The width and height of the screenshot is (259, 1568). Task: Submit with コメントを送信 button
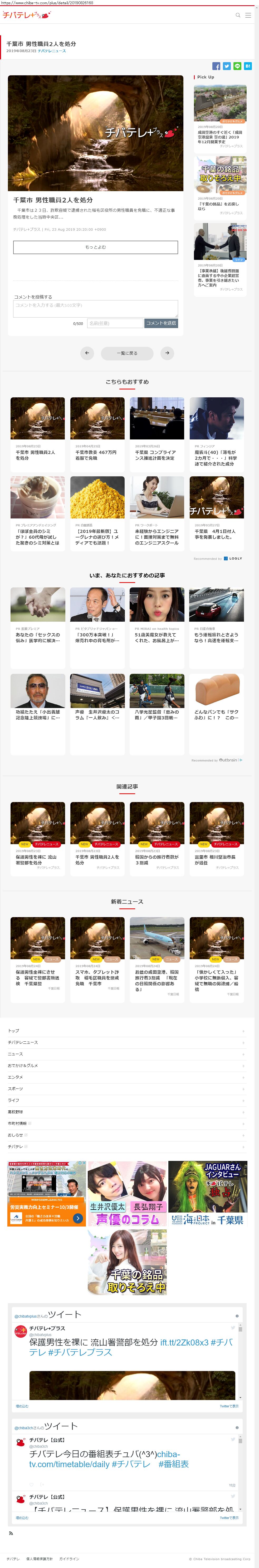click(161, 323)
